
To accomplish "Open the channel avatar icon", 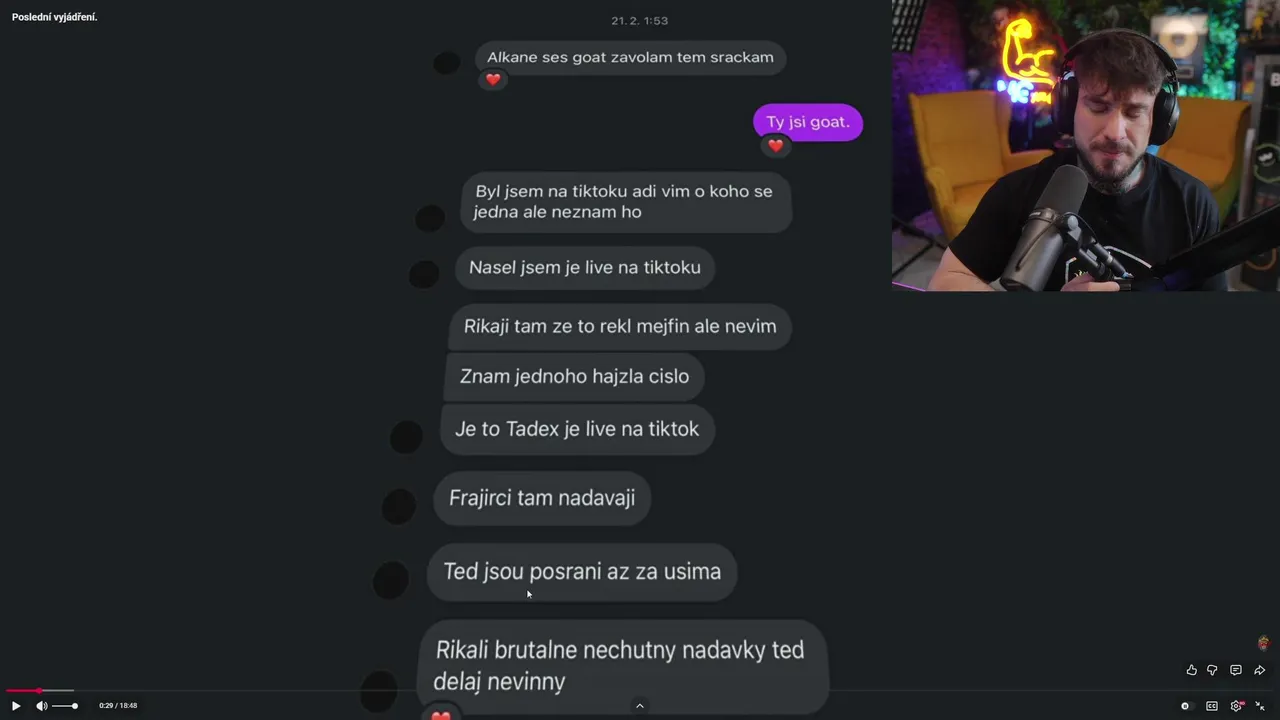I will (x=1263, y=643).
